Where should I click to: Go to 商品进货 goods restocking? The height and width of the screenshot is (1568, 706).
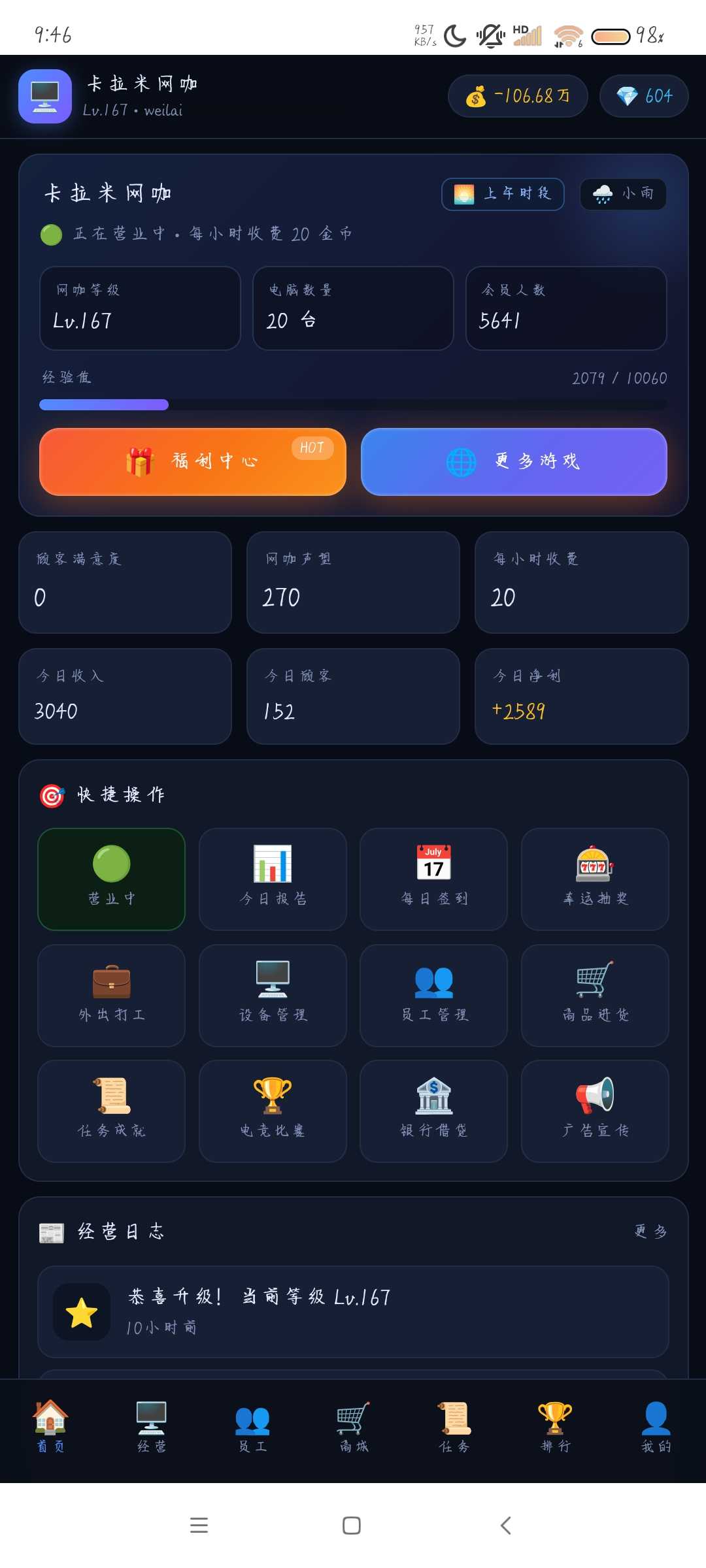tap(595, 996)
